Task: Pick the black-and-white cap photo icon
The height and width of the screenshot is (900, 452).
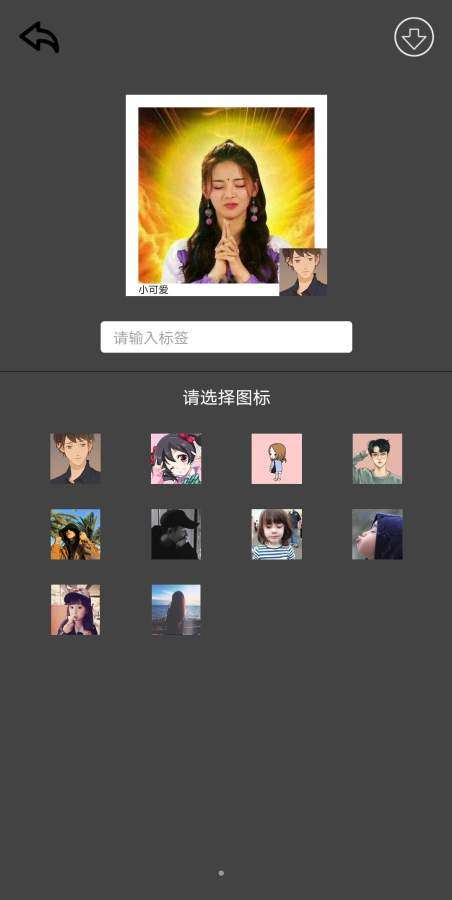Action: point(176,534)
